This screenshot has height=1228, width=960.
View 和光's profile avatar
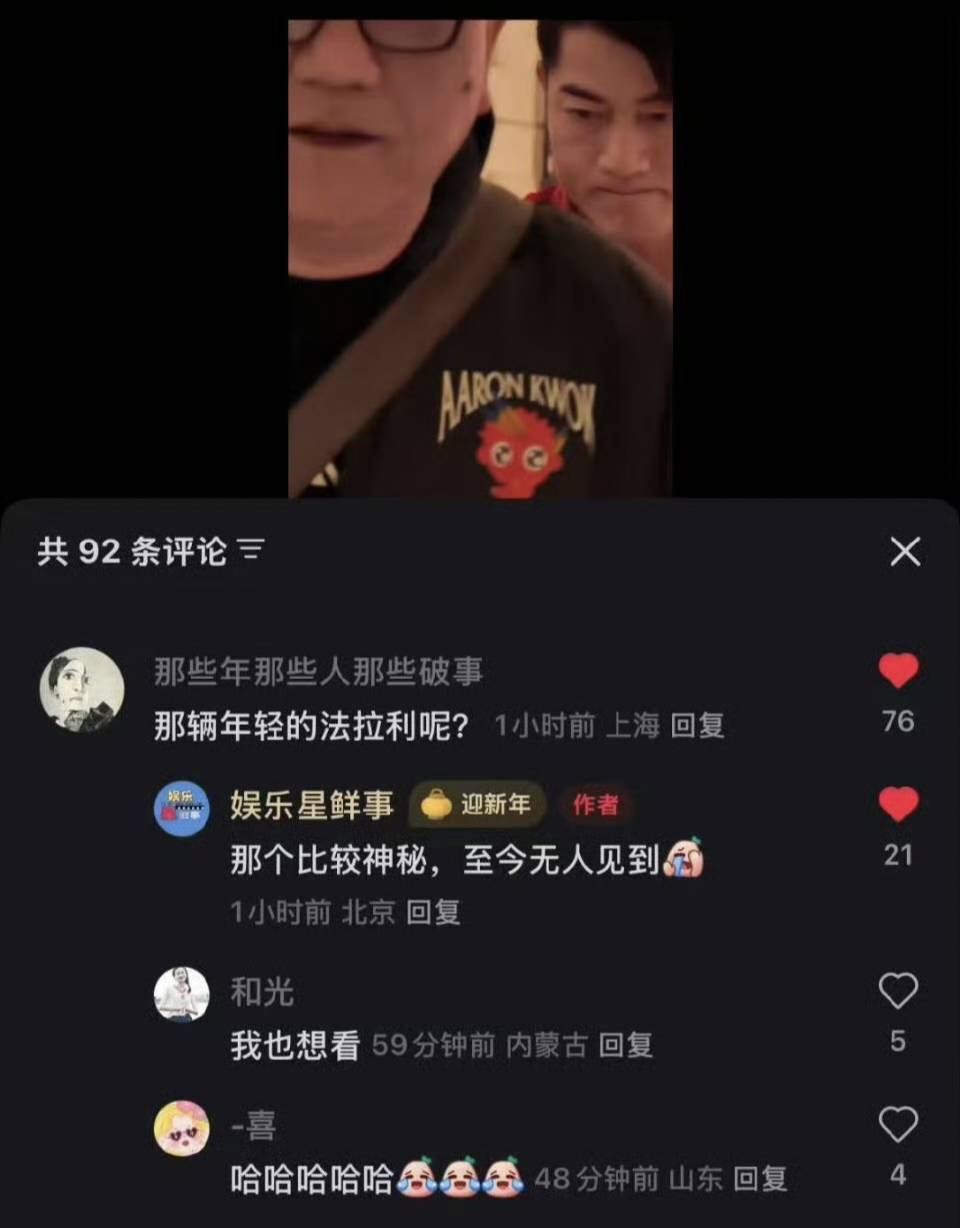coord(182,994)
